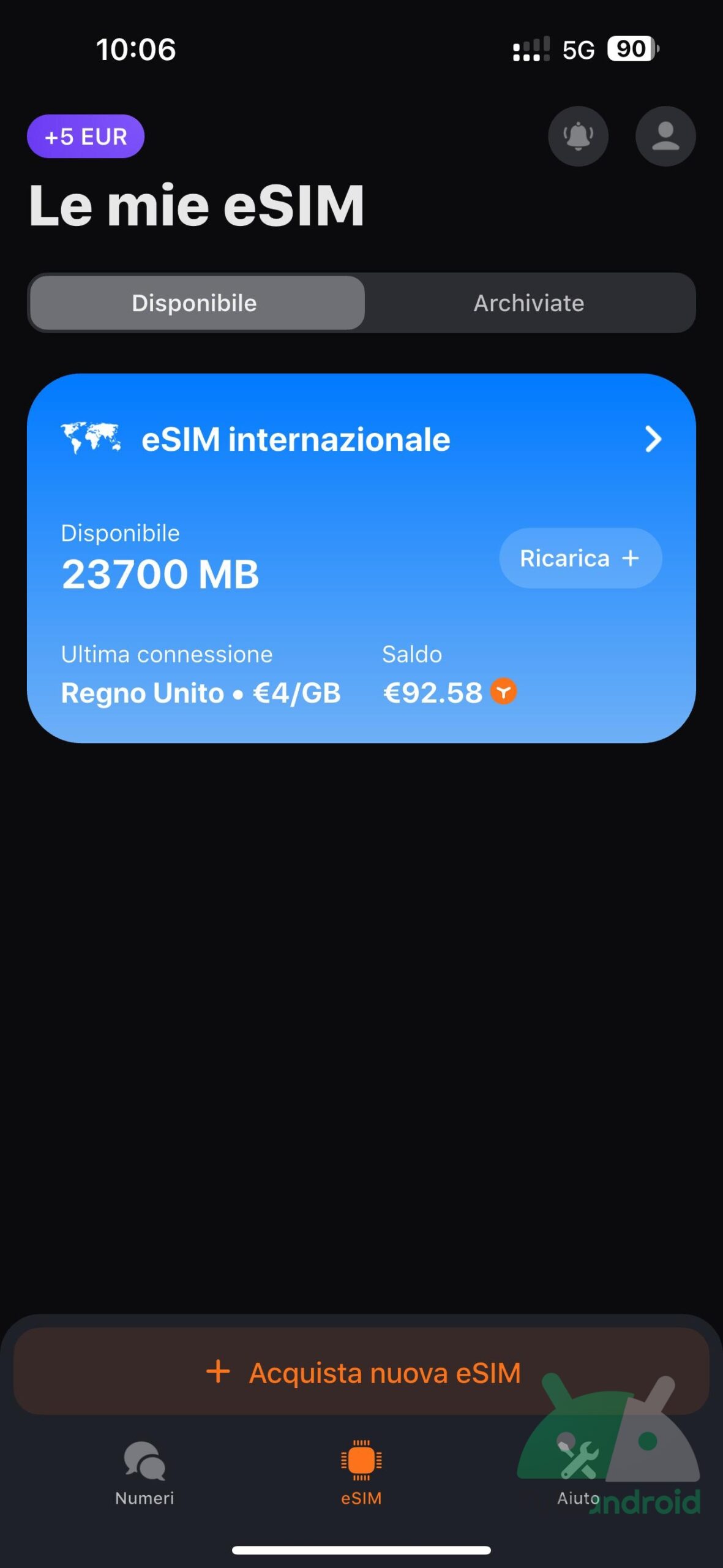Select the eSIM bottom tab

point(361,1471)
